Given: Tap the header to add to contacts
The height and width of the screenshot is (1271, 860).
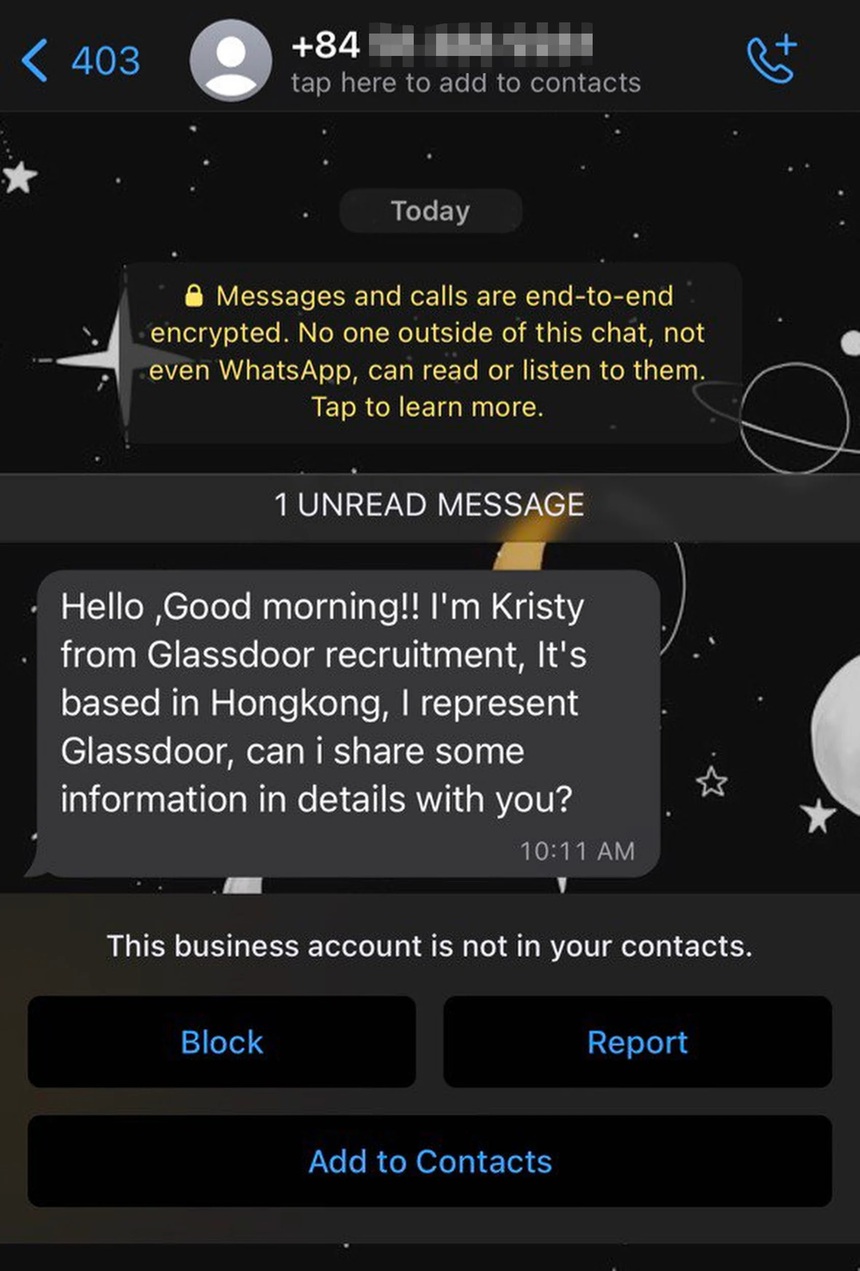Looking at the screenshot, I should pyautogui.click(x=466, y=82).
